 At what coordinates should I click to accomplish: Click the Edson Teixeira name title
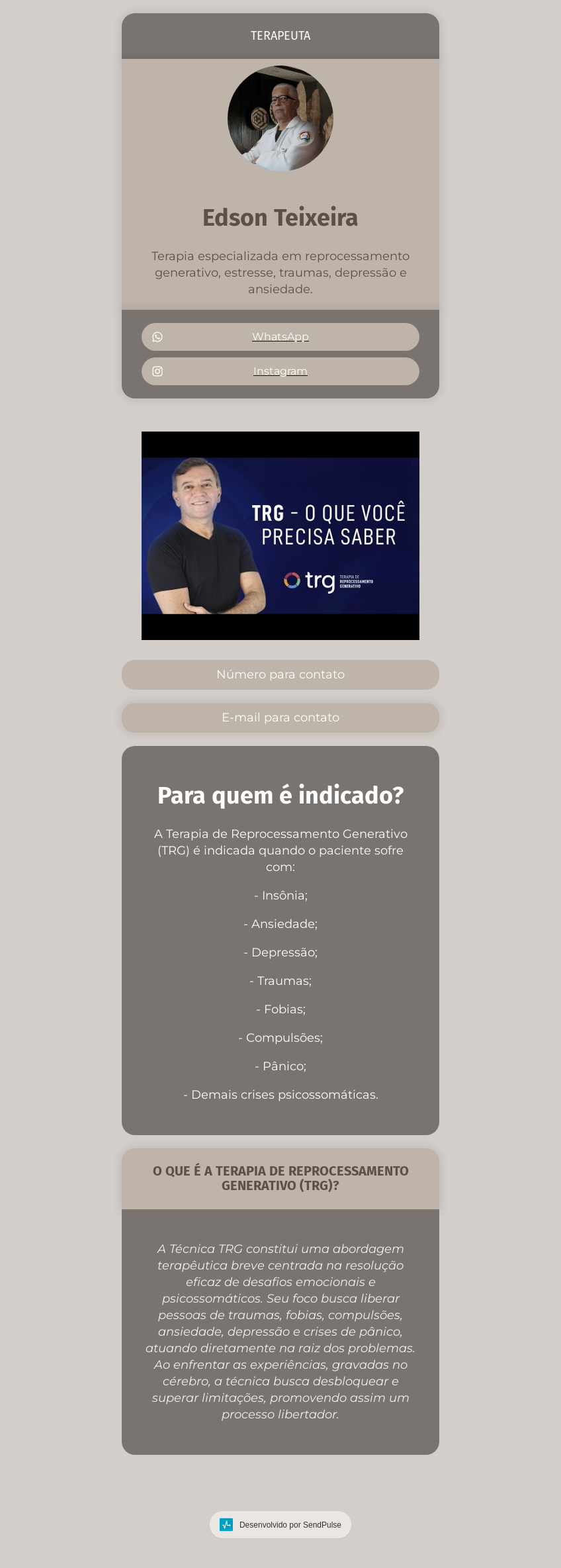click(280, 217)
